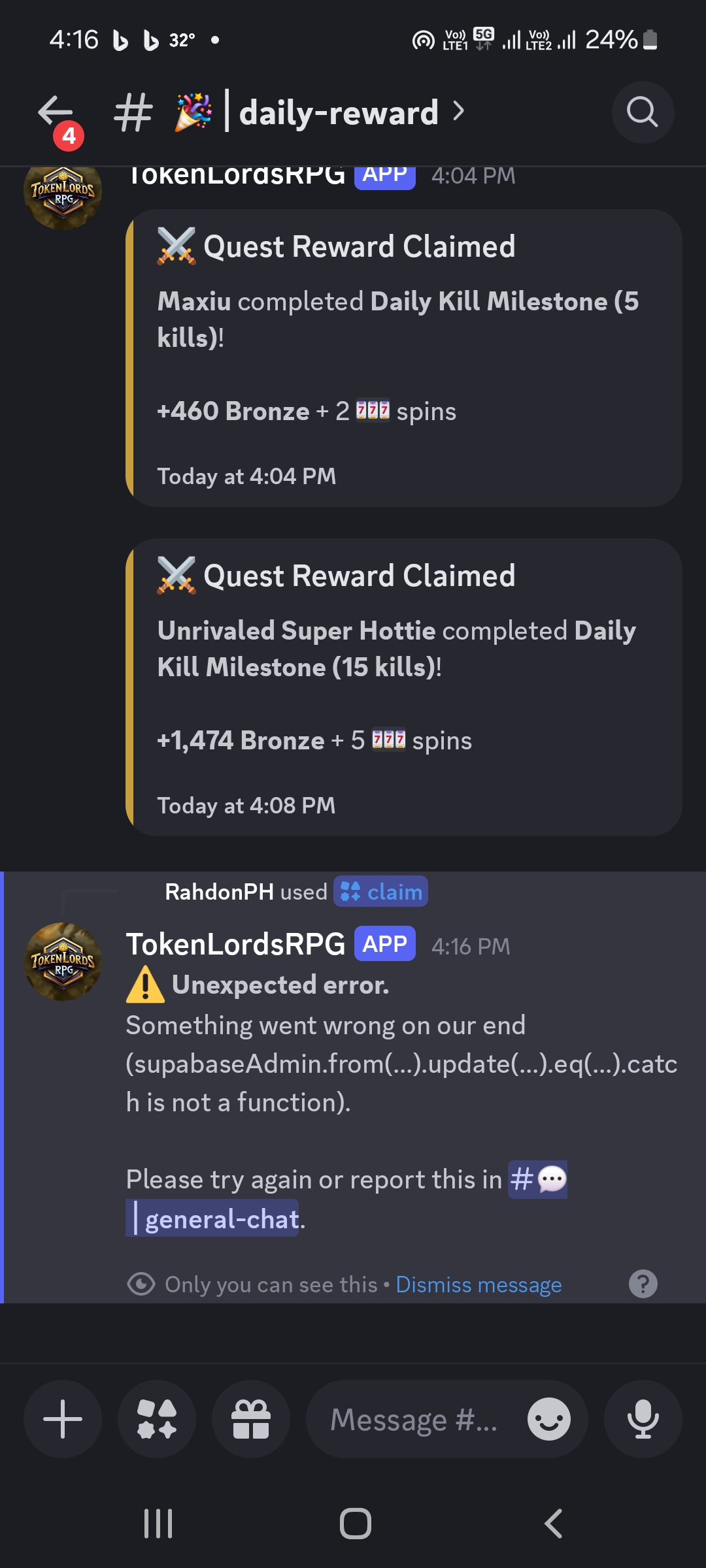Open TokenLordsRPG bot avatar profile
The image size is (706, 1568).
coord(63,961)
